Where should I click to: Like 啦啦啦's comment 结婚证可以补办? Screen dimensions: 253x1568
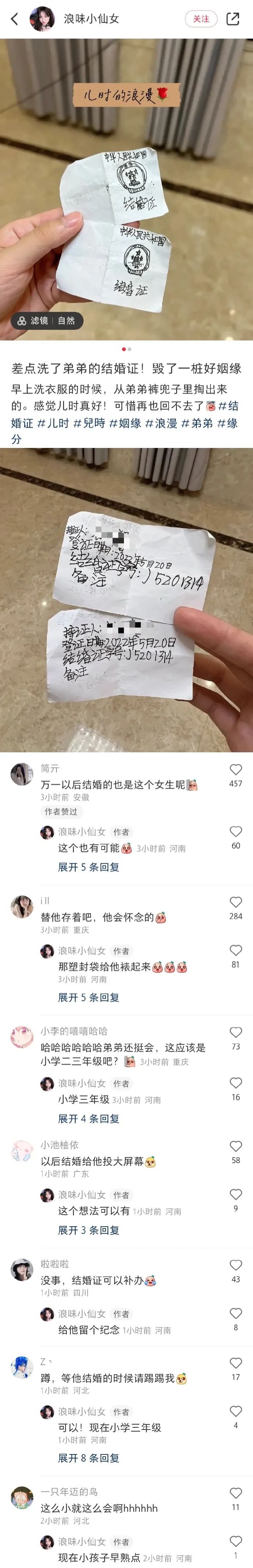pos(235,1265)
